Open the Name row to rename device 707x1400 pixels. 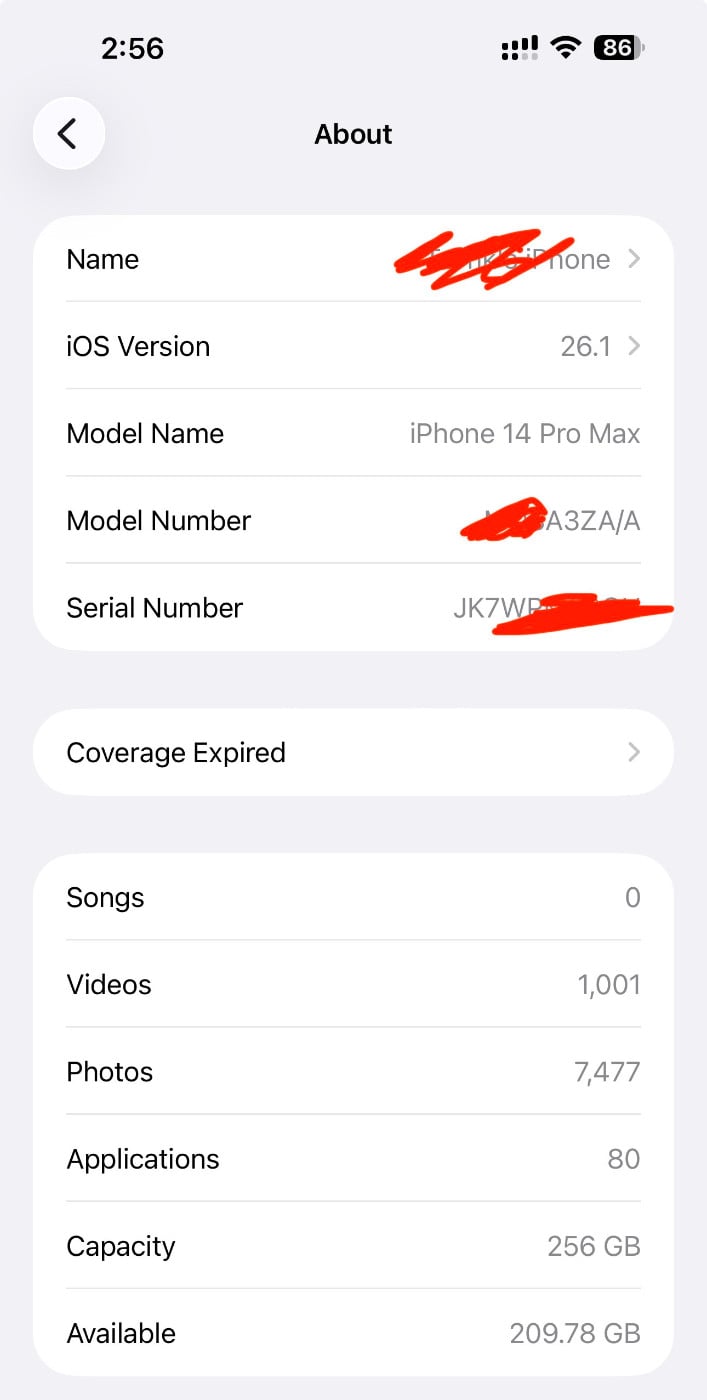[353, 260]
